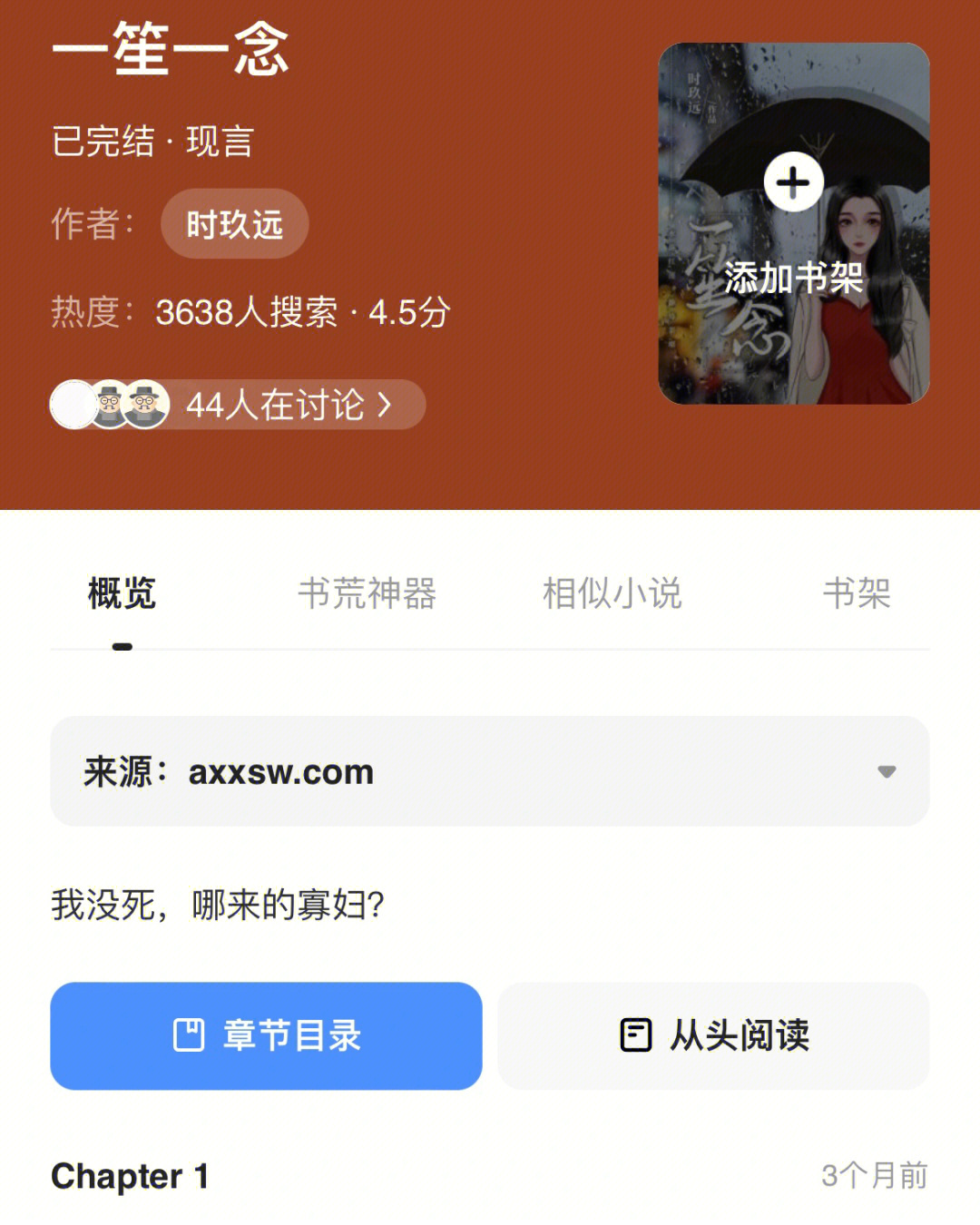Viewport: 980px width, 1225px height.
Task: Click the first glasses avatar in discussion pill
Action: pos(109,404)
